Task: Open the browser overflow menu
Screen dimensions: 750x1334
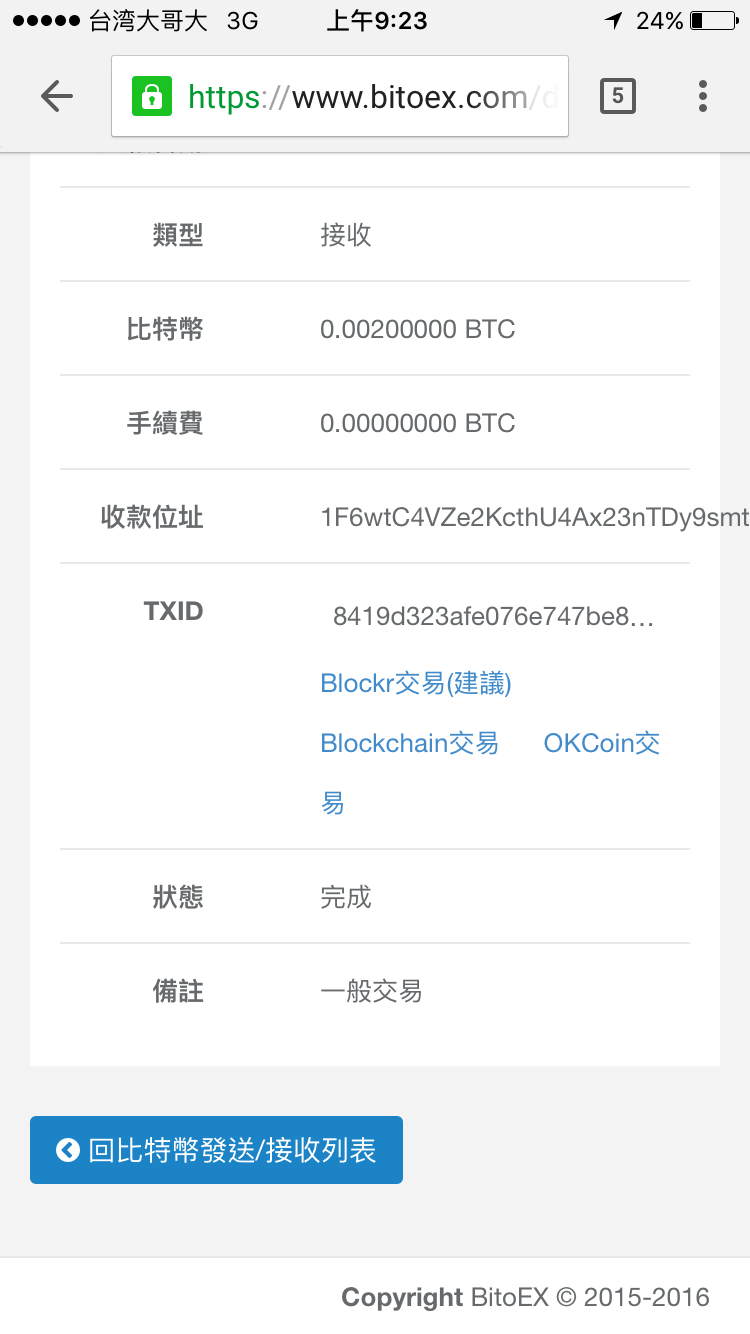Action: 703,96
